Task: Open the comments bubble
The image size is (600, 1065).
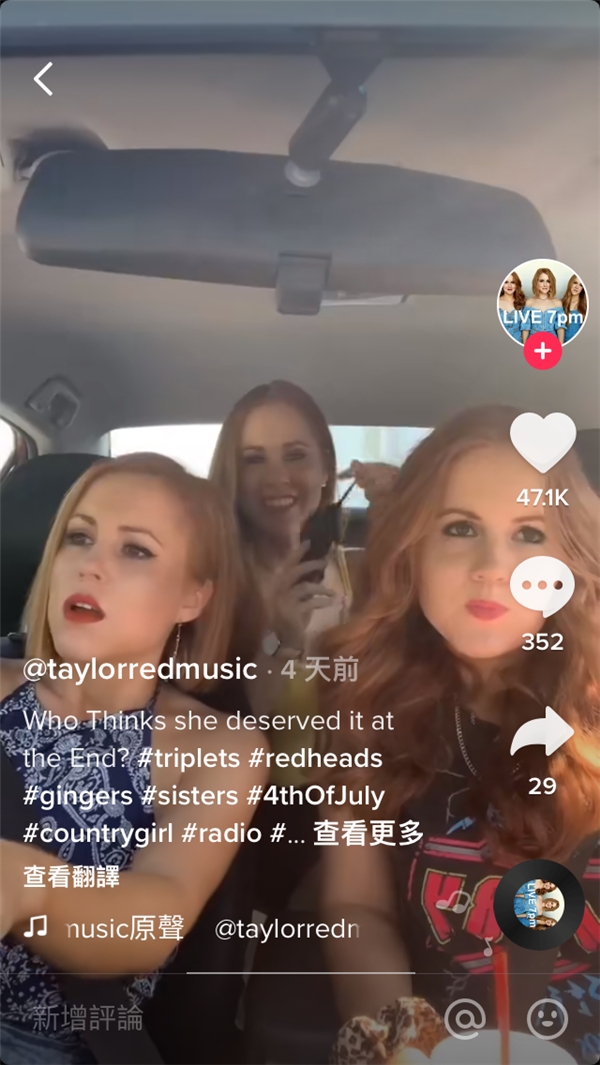Action: point(542,587)
